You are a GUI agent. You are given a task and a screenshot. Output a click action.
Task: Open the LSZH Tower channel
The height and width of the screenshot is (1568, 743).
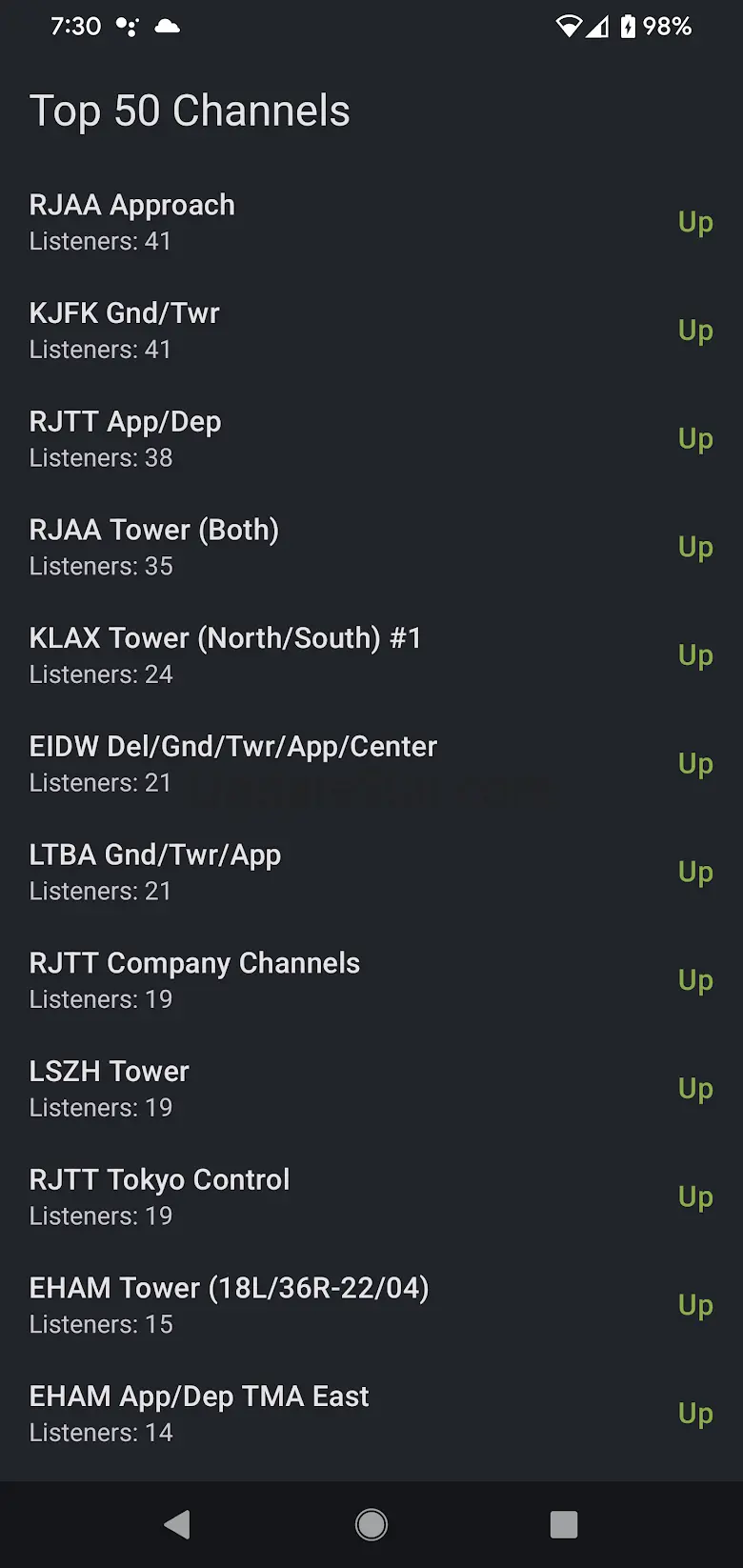[x=371, y=1089]
